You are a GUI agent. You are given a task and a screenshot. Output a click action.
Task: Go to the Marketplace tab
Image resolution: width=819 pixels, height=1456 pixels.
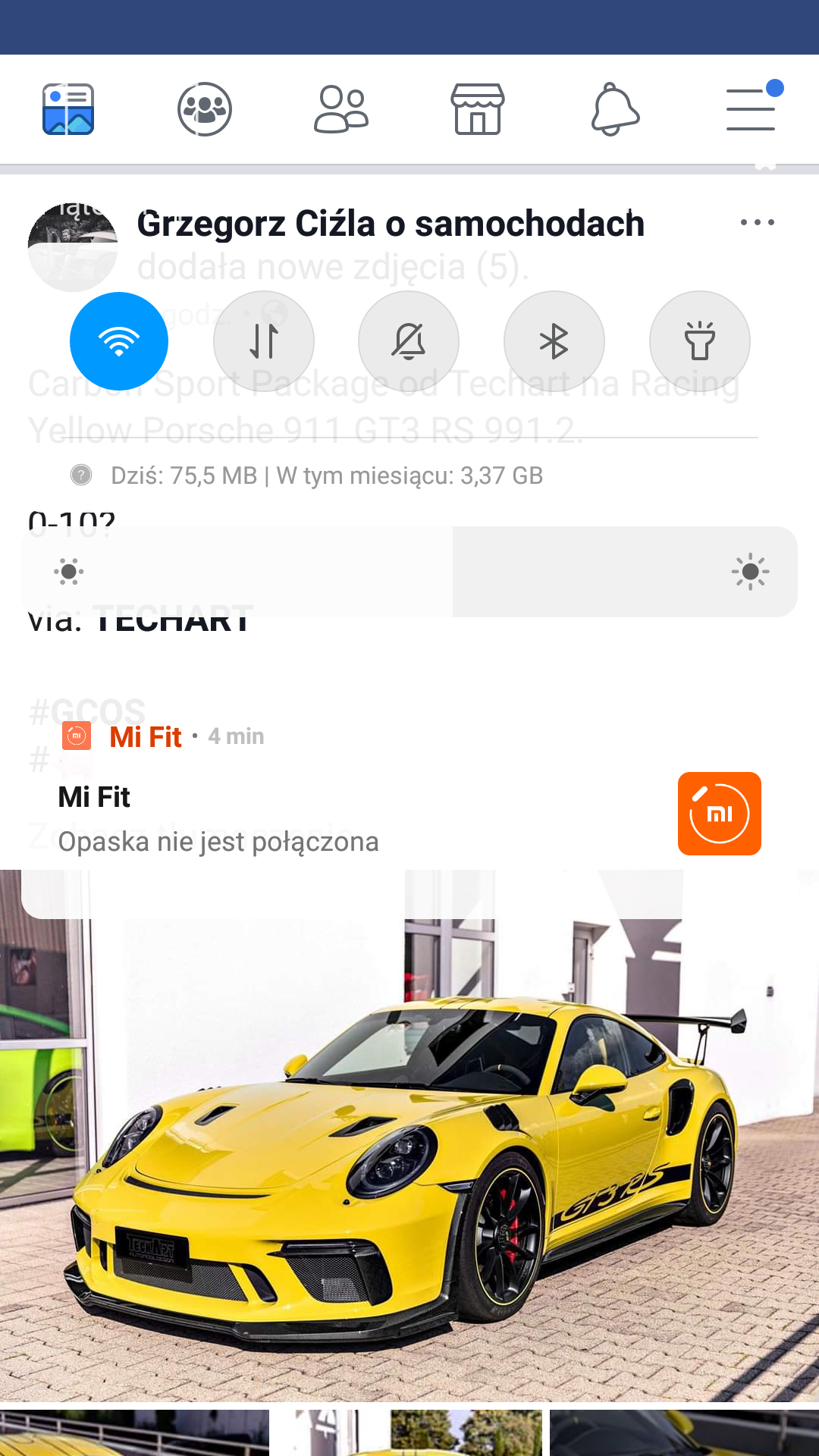tap(478, 109)
